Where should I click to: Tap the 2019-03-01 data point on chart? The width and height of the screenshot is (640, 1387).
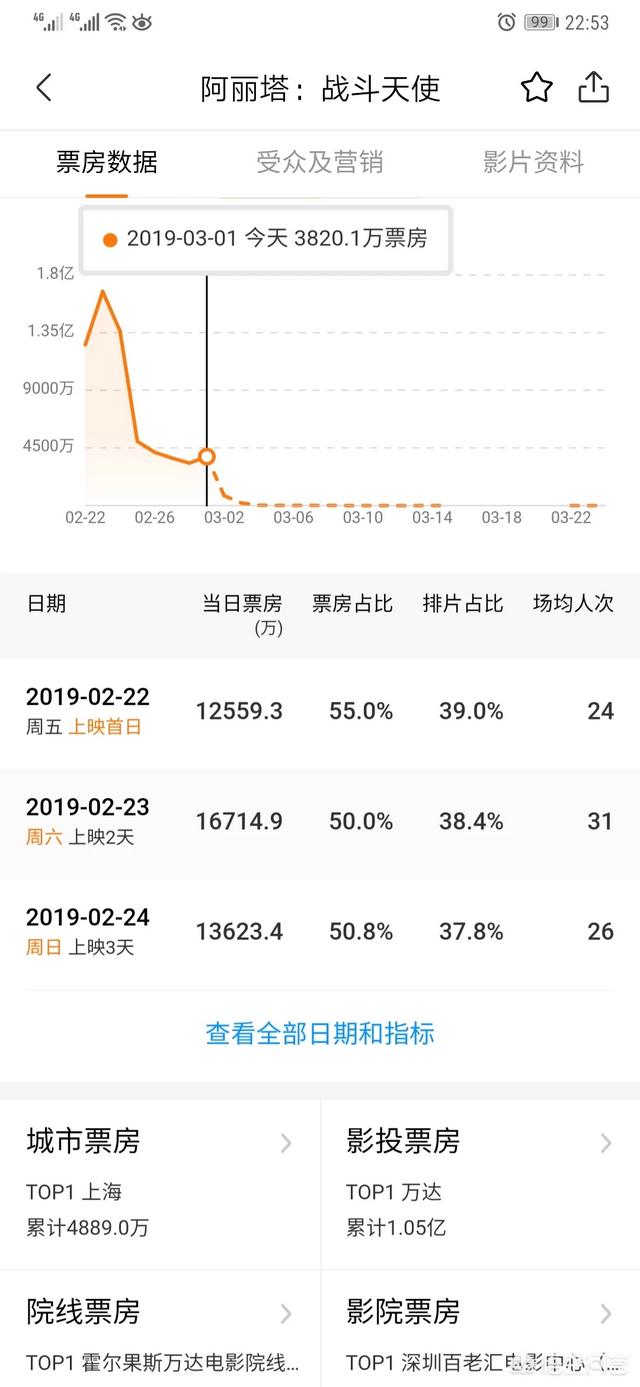pos(207,456)
